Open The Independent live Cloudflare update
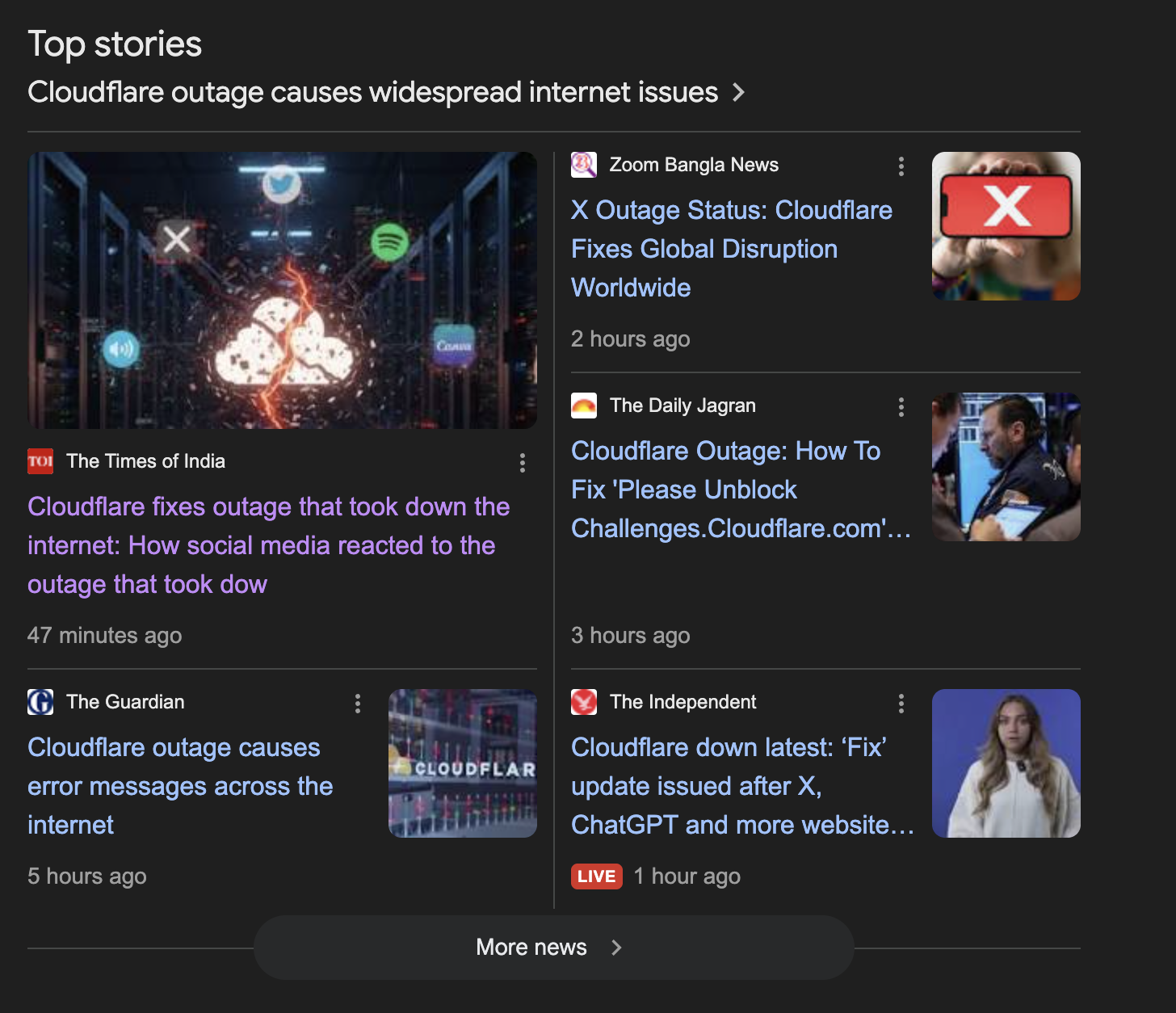This screenshot has height=1013, width=1176. coord(741,785)
